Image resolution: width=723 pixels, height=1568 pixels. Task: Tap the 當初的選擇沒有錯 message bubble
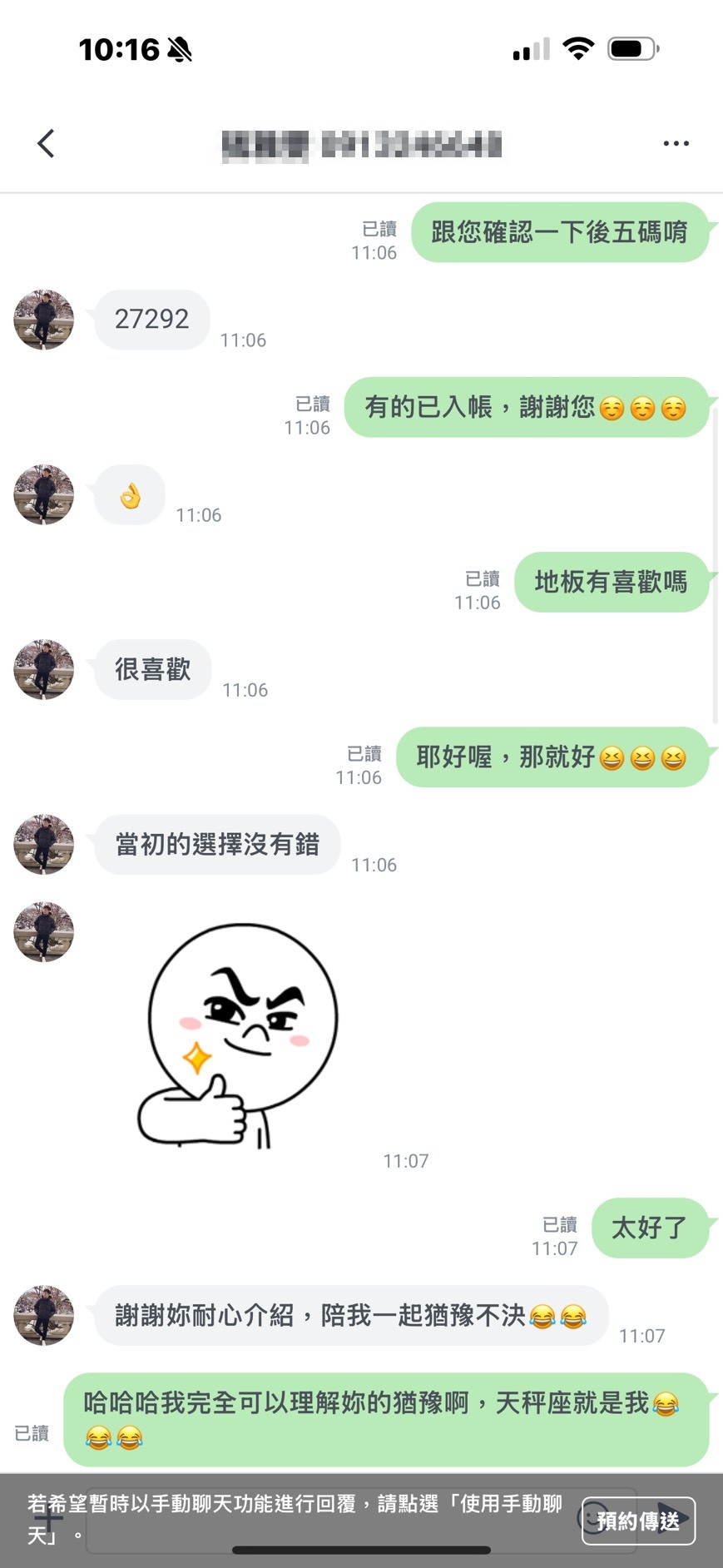click(215, 845)
